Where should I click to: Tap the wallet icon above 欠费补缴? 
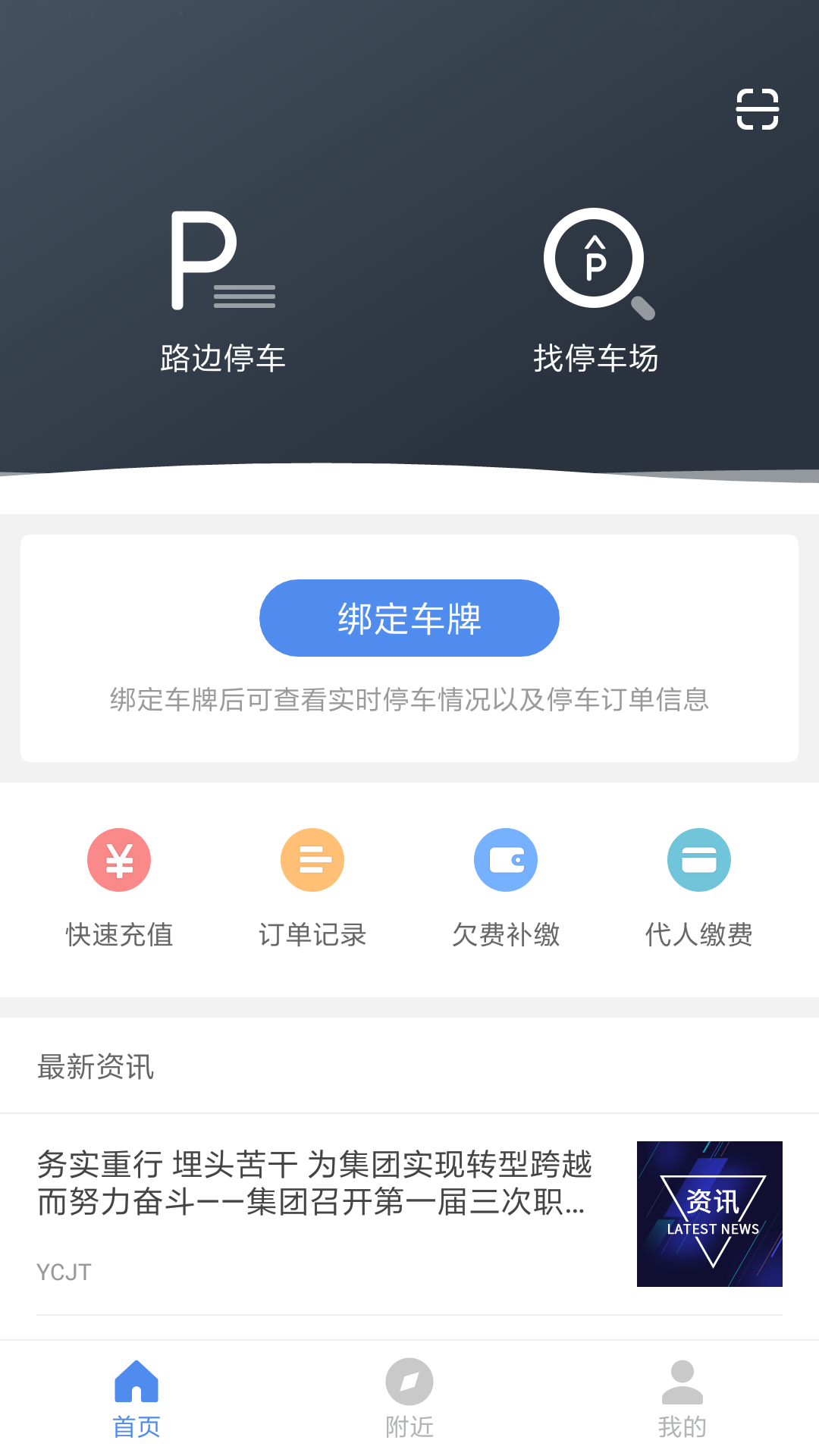tap(506, 859)
